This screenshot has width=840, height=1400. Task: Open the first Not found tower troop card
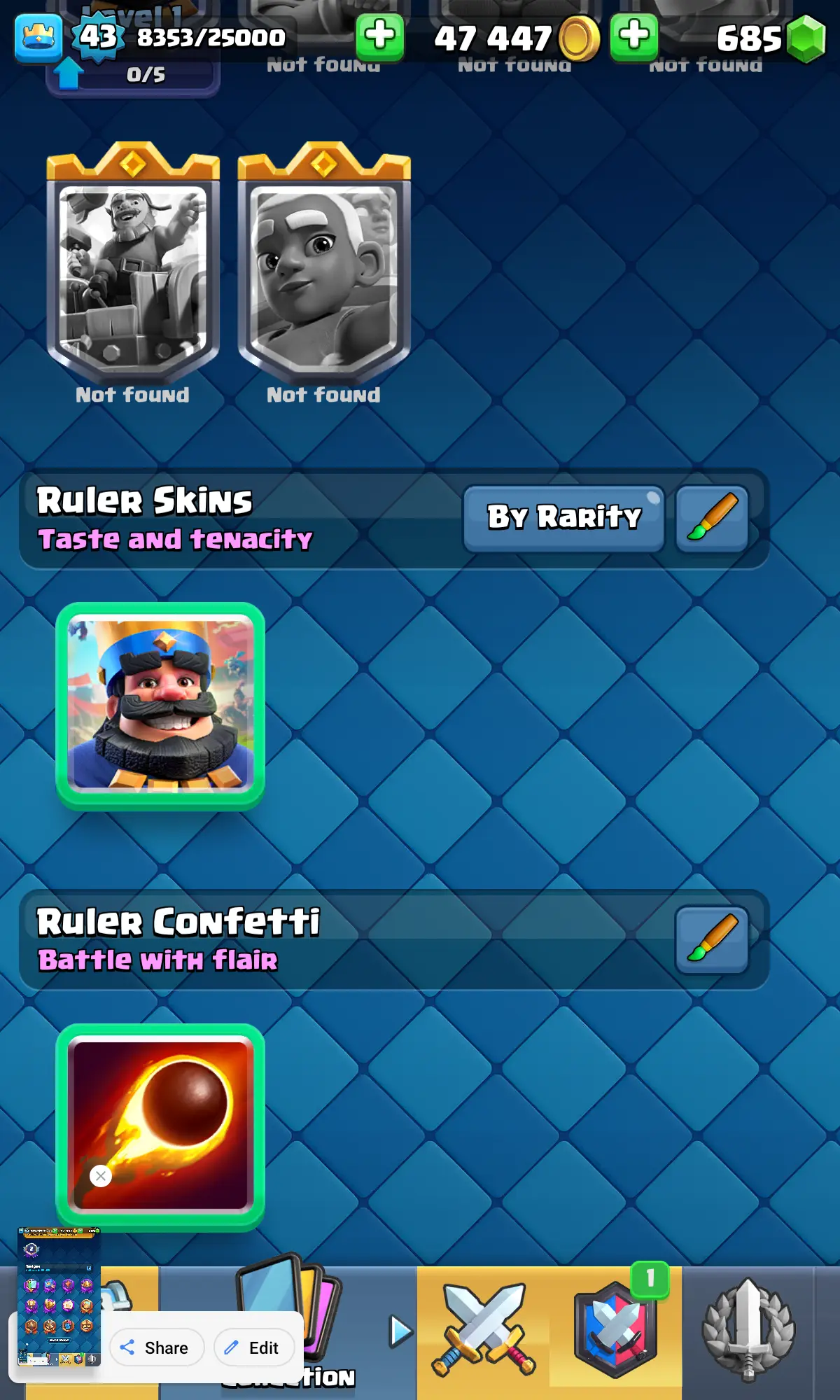coord(133,273)
